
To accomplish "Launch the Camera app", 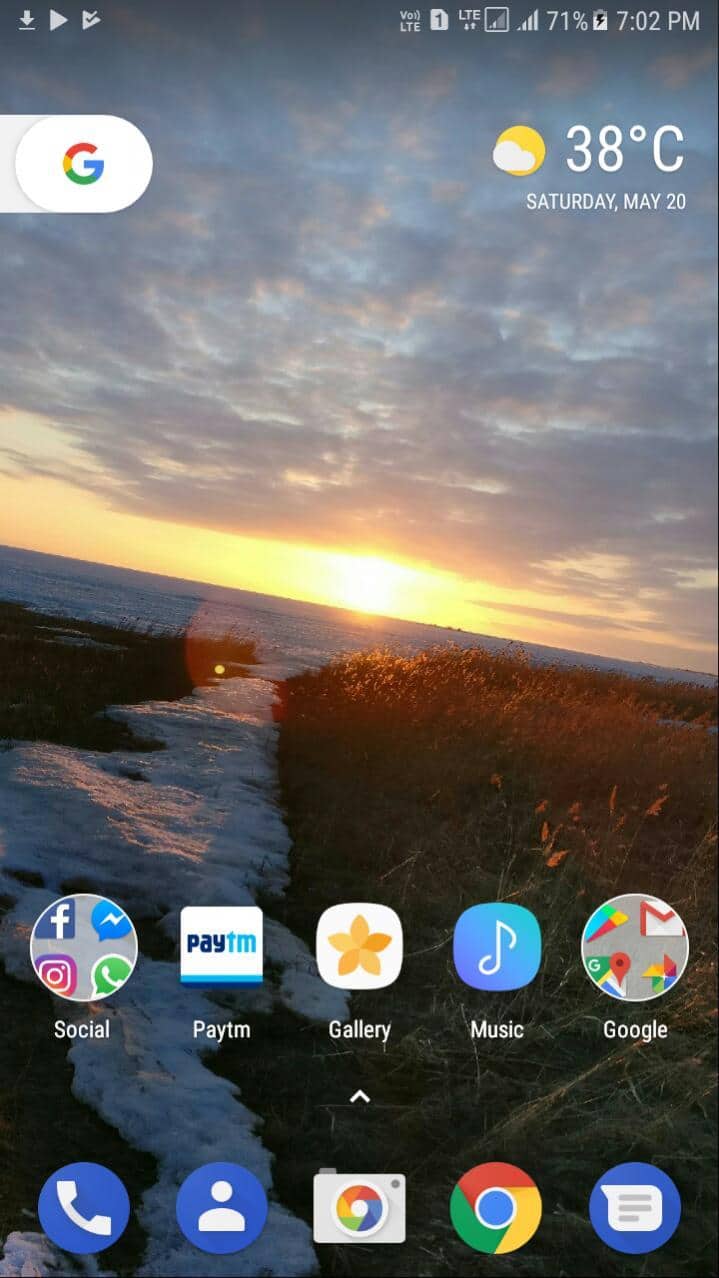I will pyautogui.click(x=359, y=1208).
